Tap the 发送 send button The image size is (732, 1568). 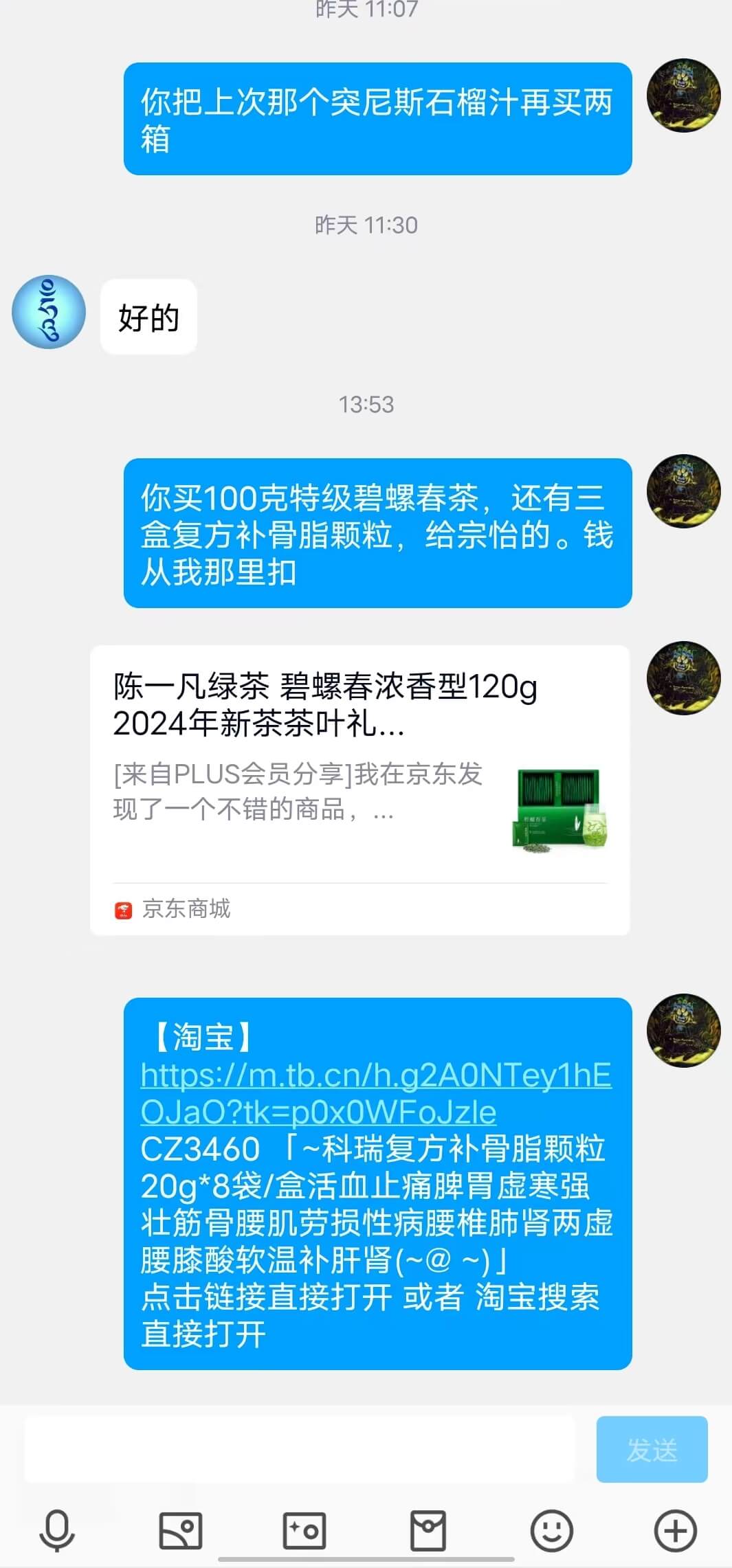click(x=651, y=1448)
